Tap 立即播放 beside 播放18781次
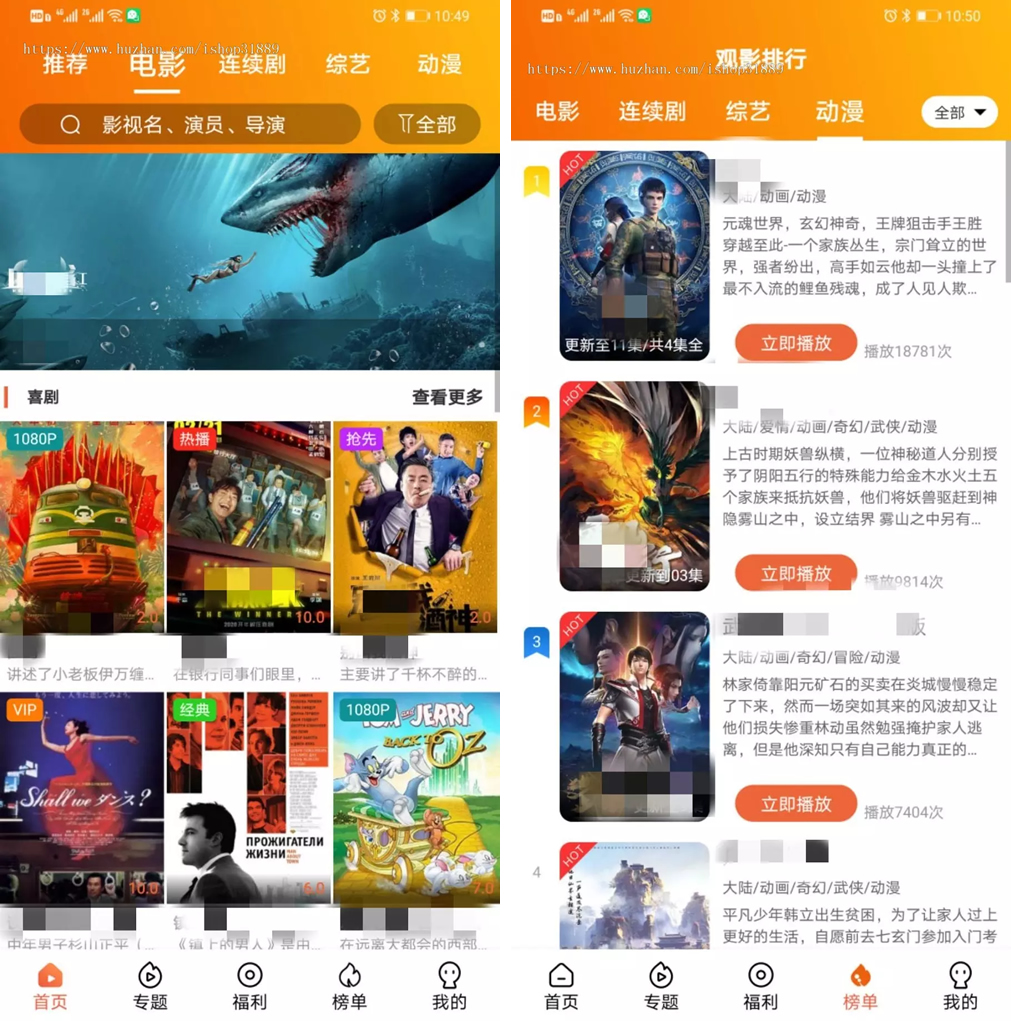 click(x=796, y=343)
